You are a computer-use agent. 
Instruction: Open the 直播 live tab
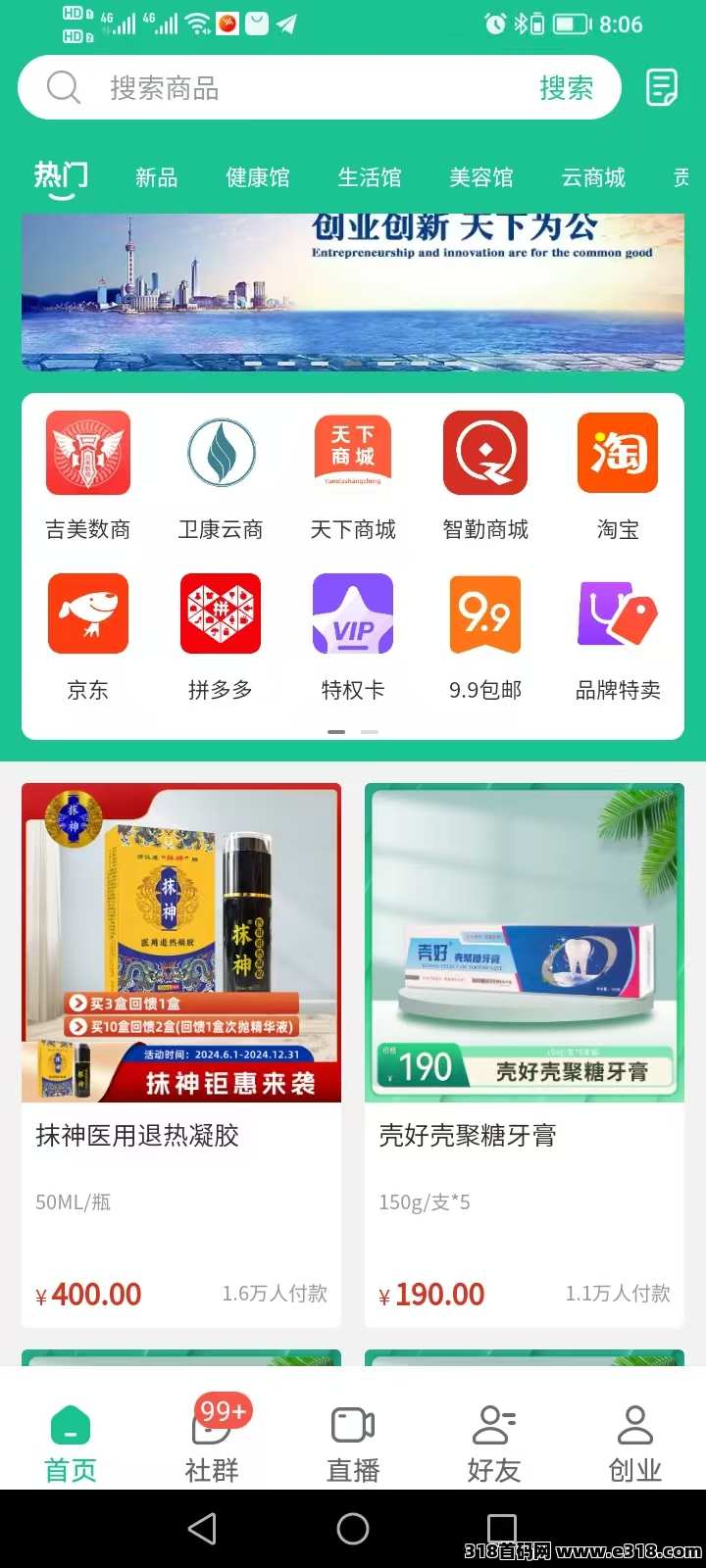coord(353,1443)
